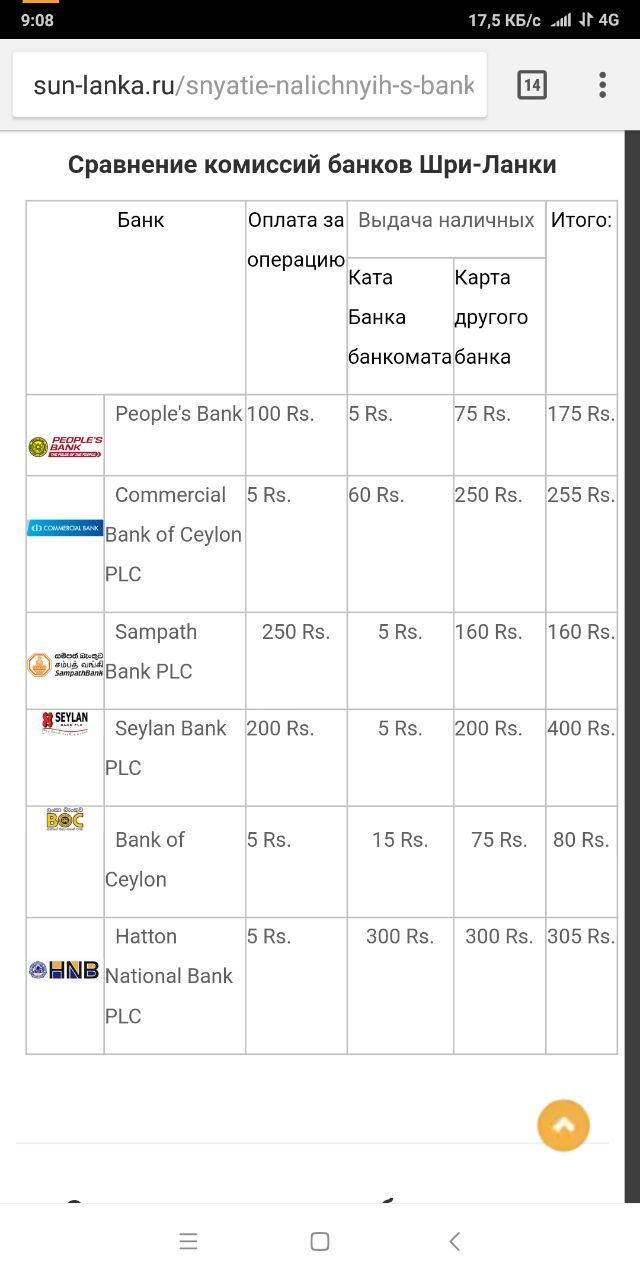640x1280 pixels.
Task: Open recent apps from navigation bar
Action: point(188,1241)
